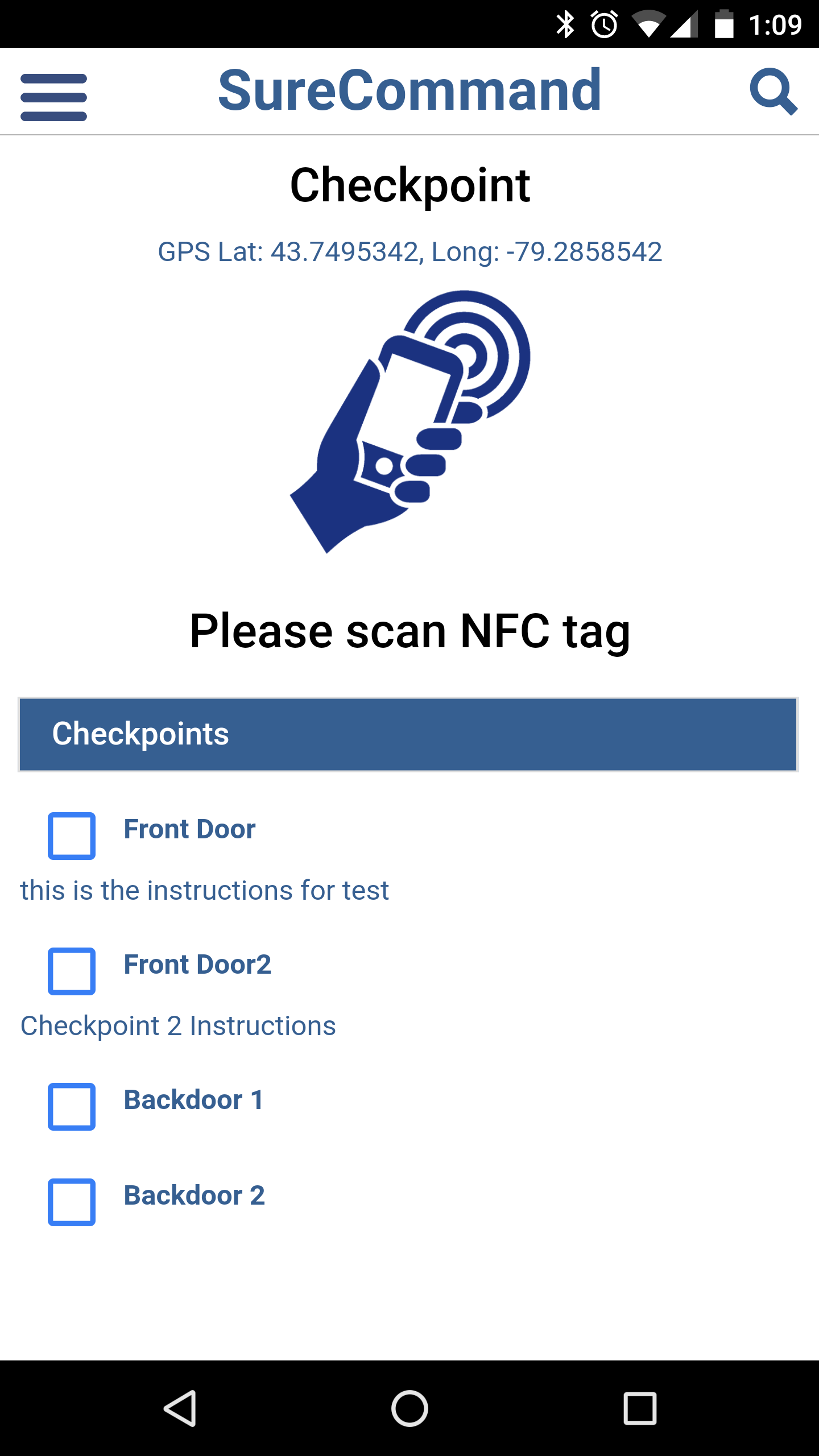Return to the home screen
This screenshot has width=819, height=1456.
pyautogui.click(x=409, y=1408)
